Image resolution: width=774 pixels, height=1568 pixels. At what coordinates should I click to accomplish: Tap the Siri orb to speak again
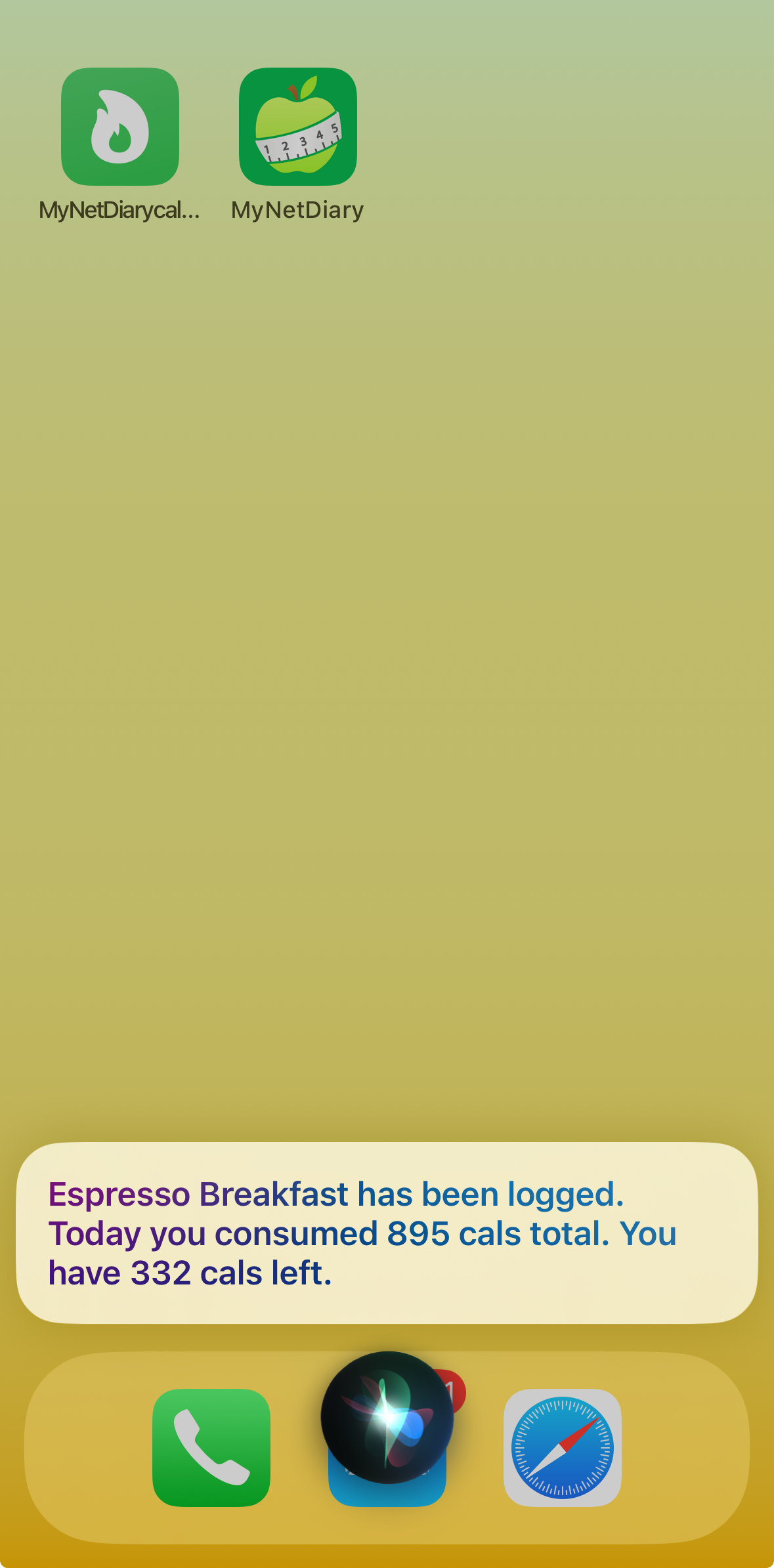coord(387,1417)
